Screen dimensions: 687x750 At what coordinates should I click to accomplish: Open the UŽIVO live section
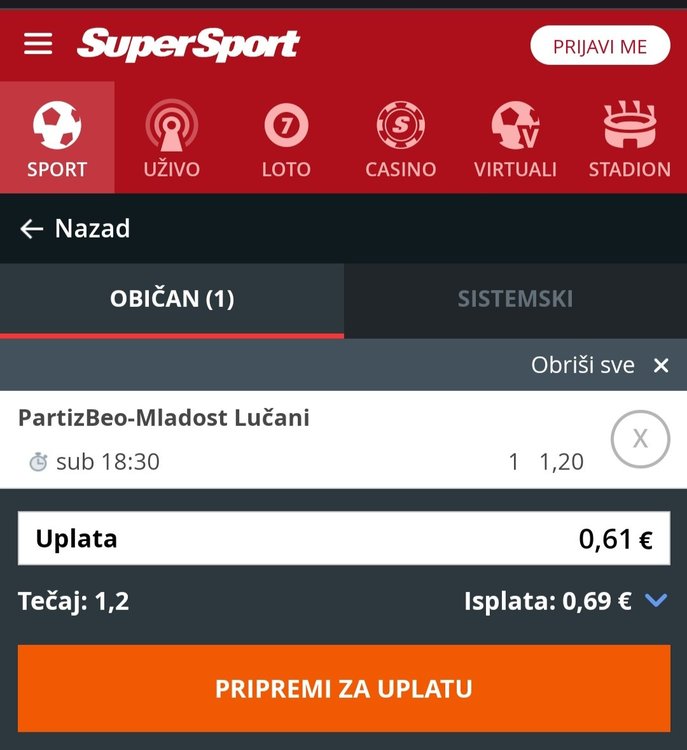tap(171, 138)
